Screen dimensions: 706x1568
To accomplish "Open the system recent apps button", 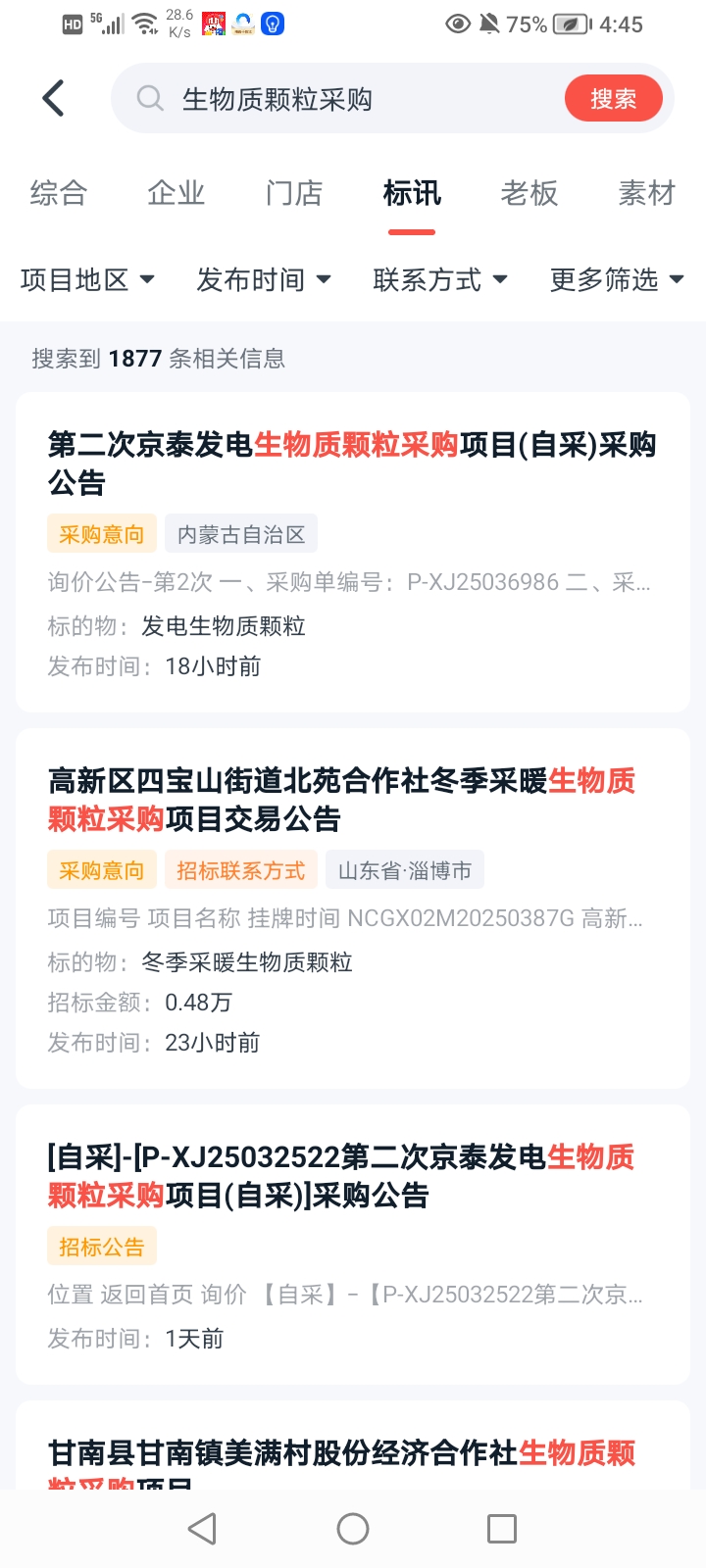I will pyautogui.click(x=502, y=1529).
